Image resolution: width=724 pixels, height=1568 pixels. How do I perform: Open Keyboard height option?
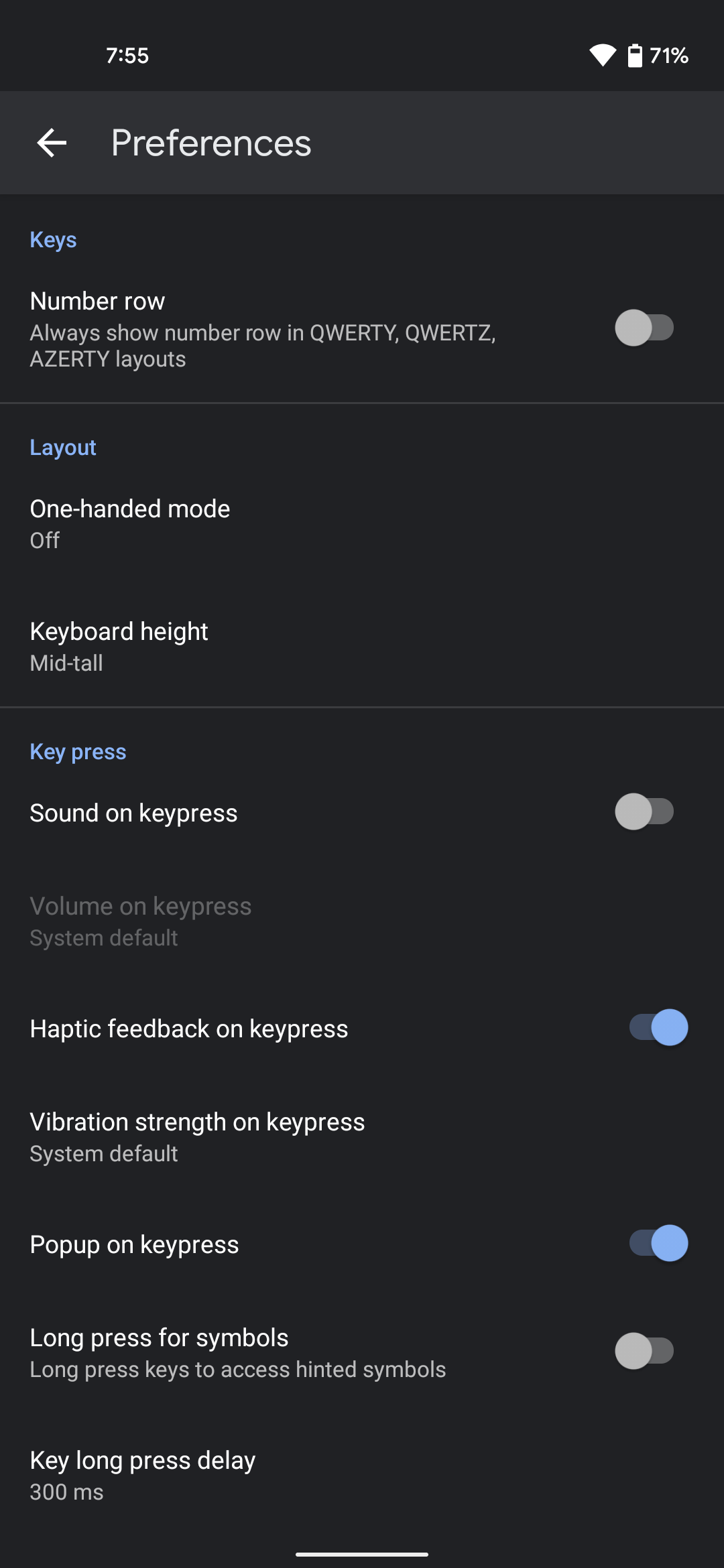[362, 647]
